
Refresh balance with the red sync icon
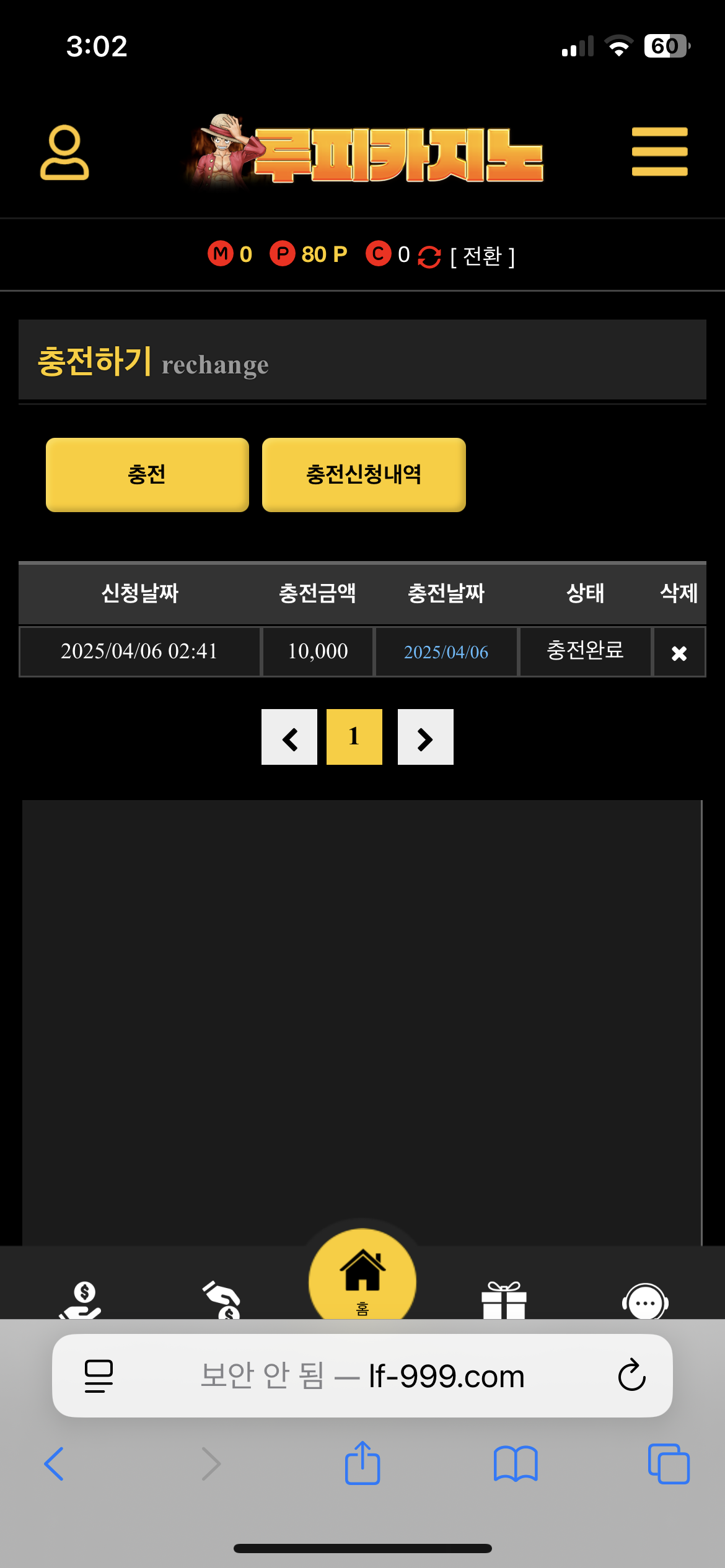(x=429, y=256)
